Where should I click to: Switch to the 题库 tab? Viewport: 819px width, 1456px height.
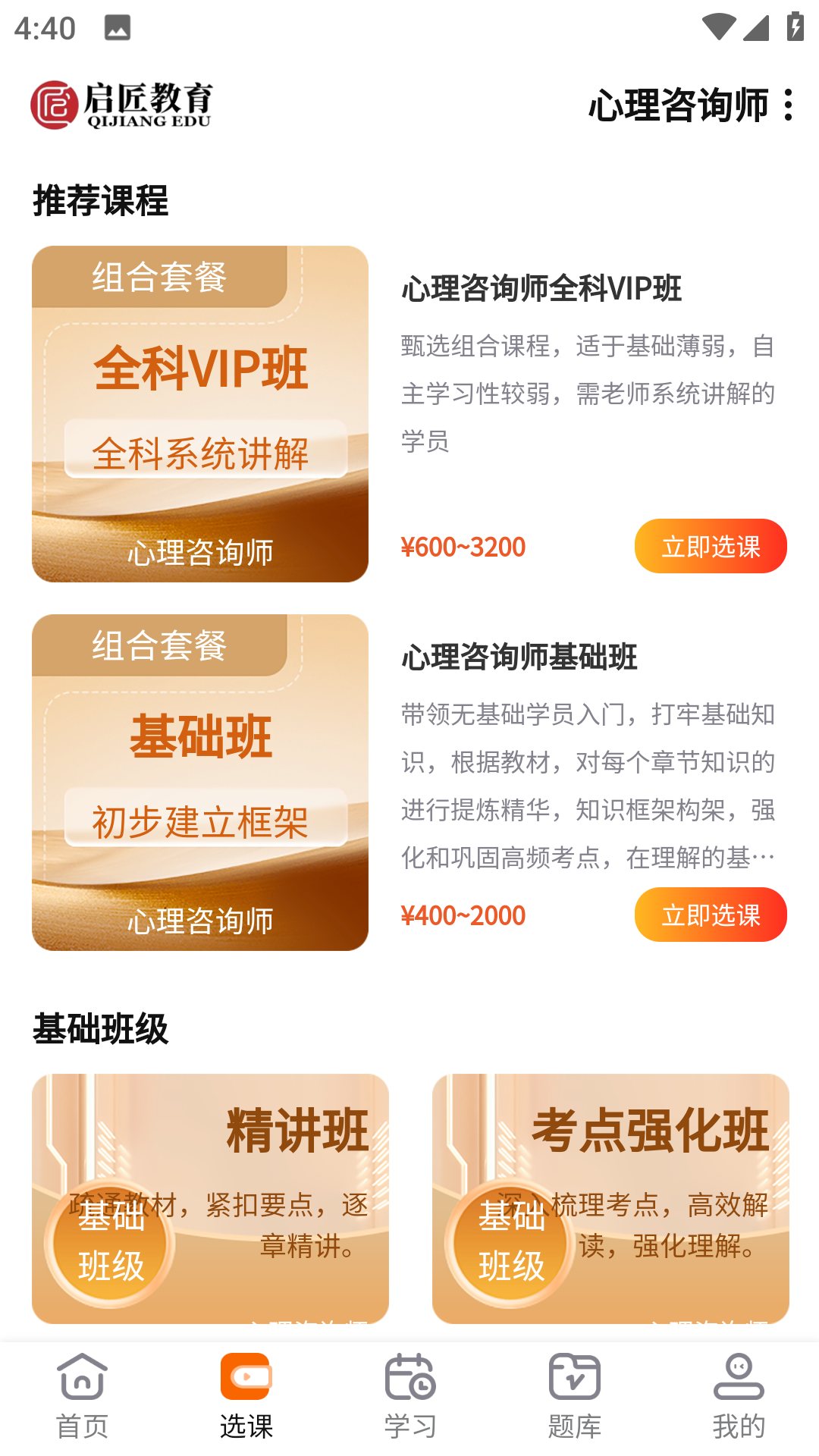pos(573,1399)
